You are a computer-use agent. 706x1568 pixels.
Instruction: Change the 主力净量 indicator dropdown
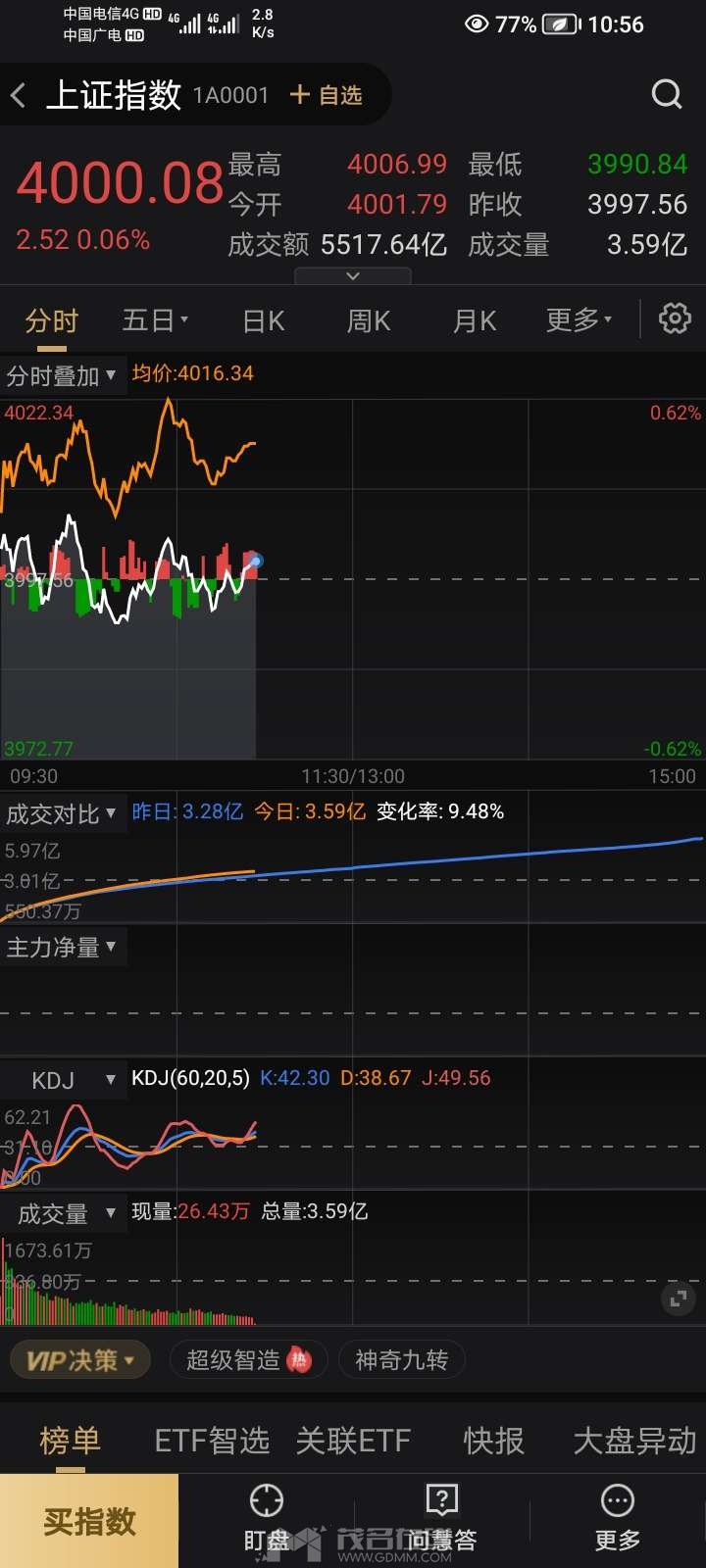pos(61,948)
